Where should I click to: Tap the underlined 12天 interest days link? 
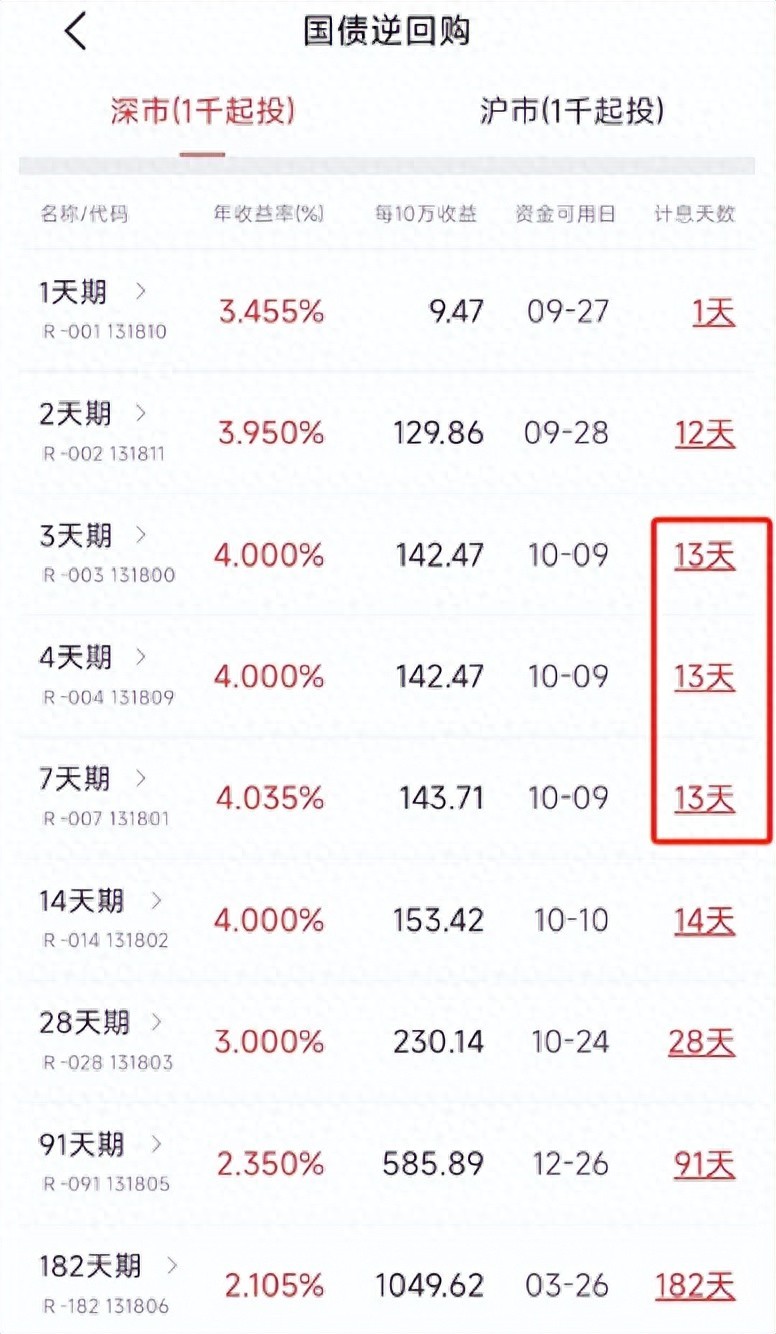[705, 434]
